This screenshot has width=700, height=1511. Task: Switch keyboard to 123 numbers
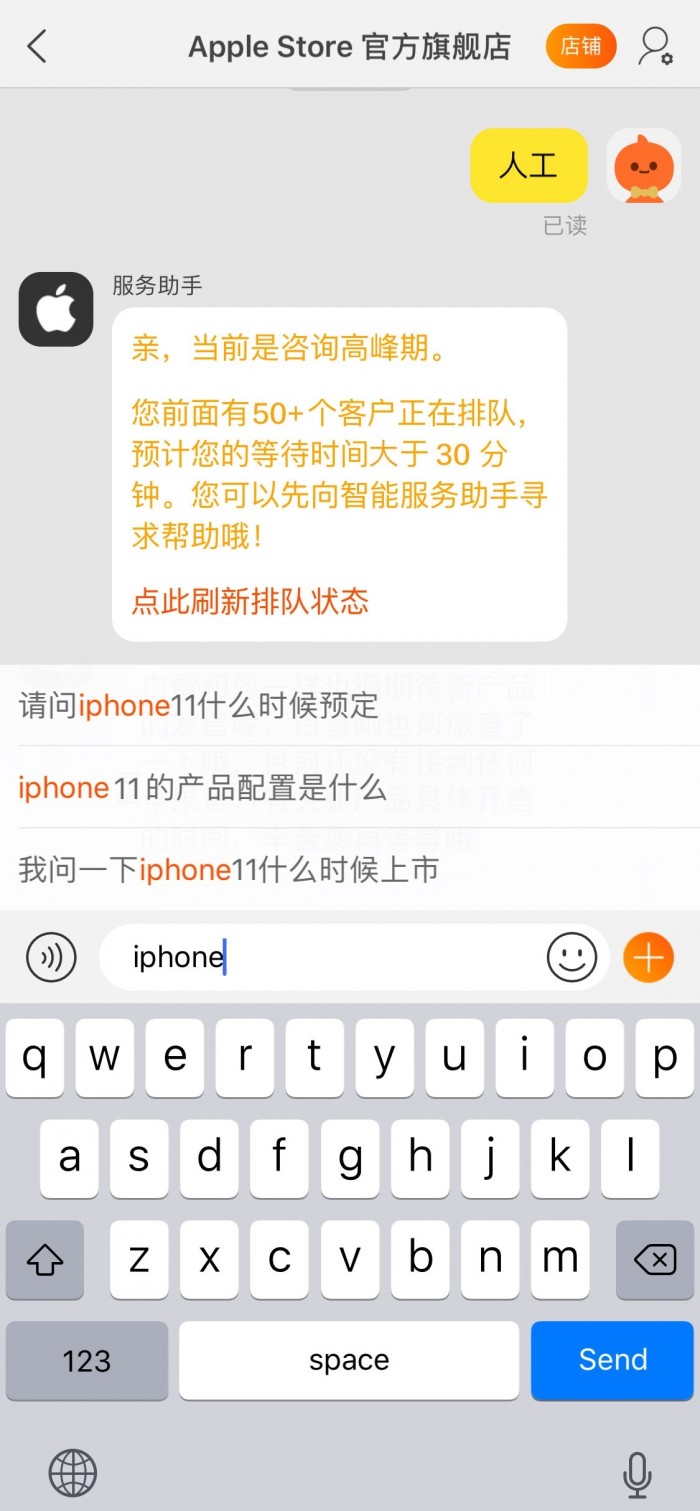(x=87, y=1360)
